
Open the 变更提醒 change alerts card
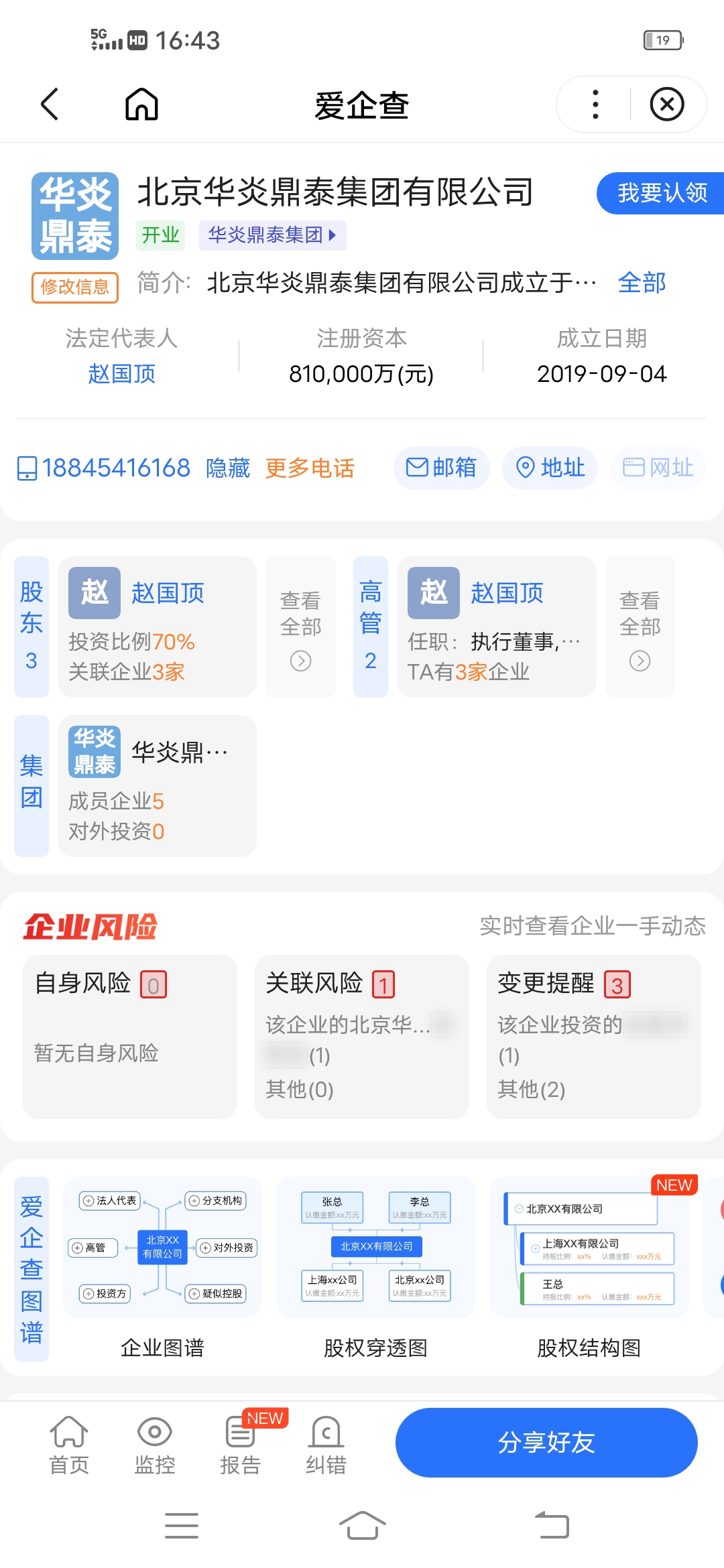[593, 1037]
